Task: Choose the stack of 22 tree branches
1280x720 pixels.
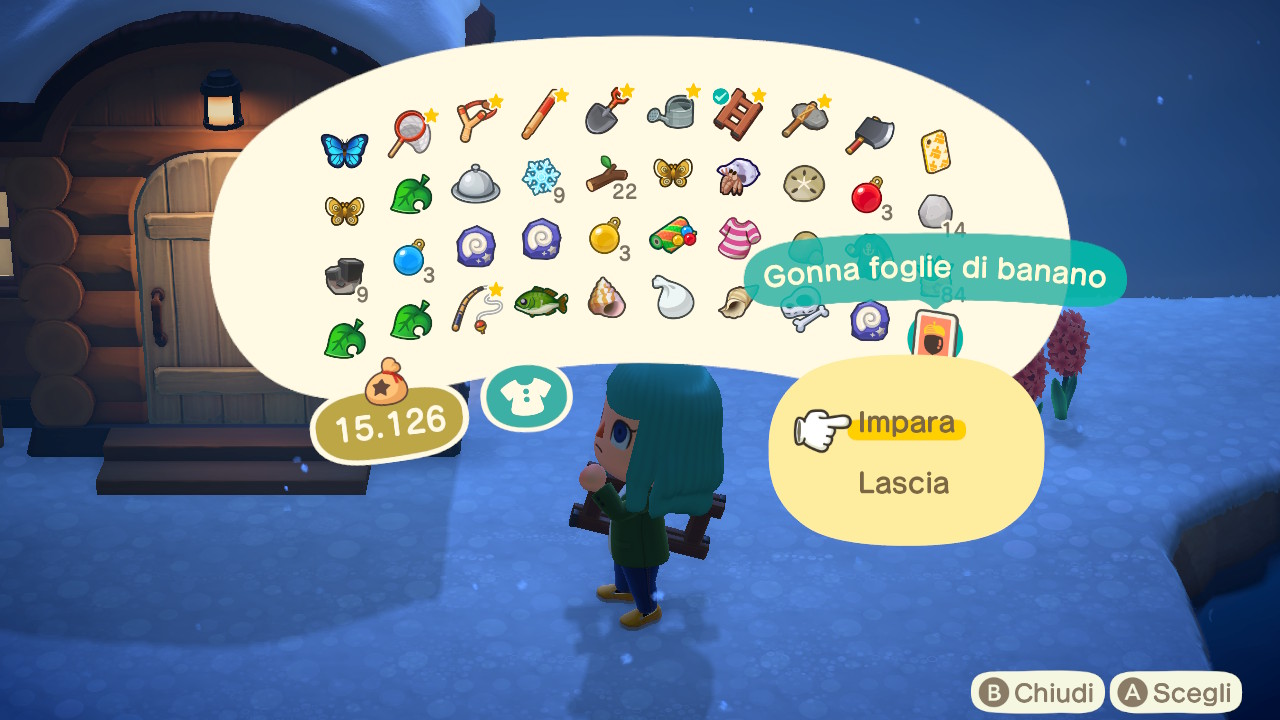Action: 606,176
